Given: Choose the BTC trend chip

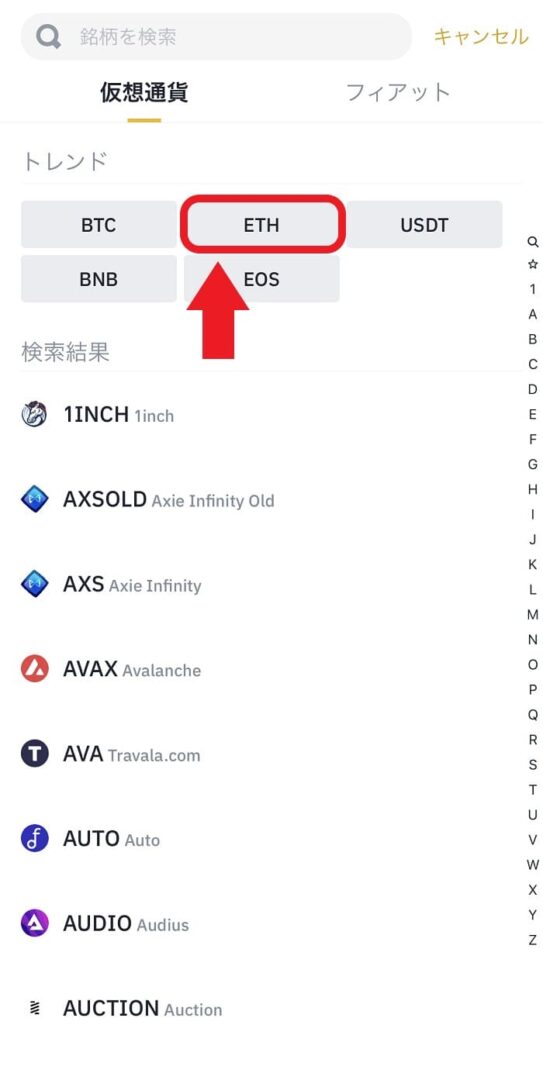Looking at the screenshot, I should pos(99,225).
